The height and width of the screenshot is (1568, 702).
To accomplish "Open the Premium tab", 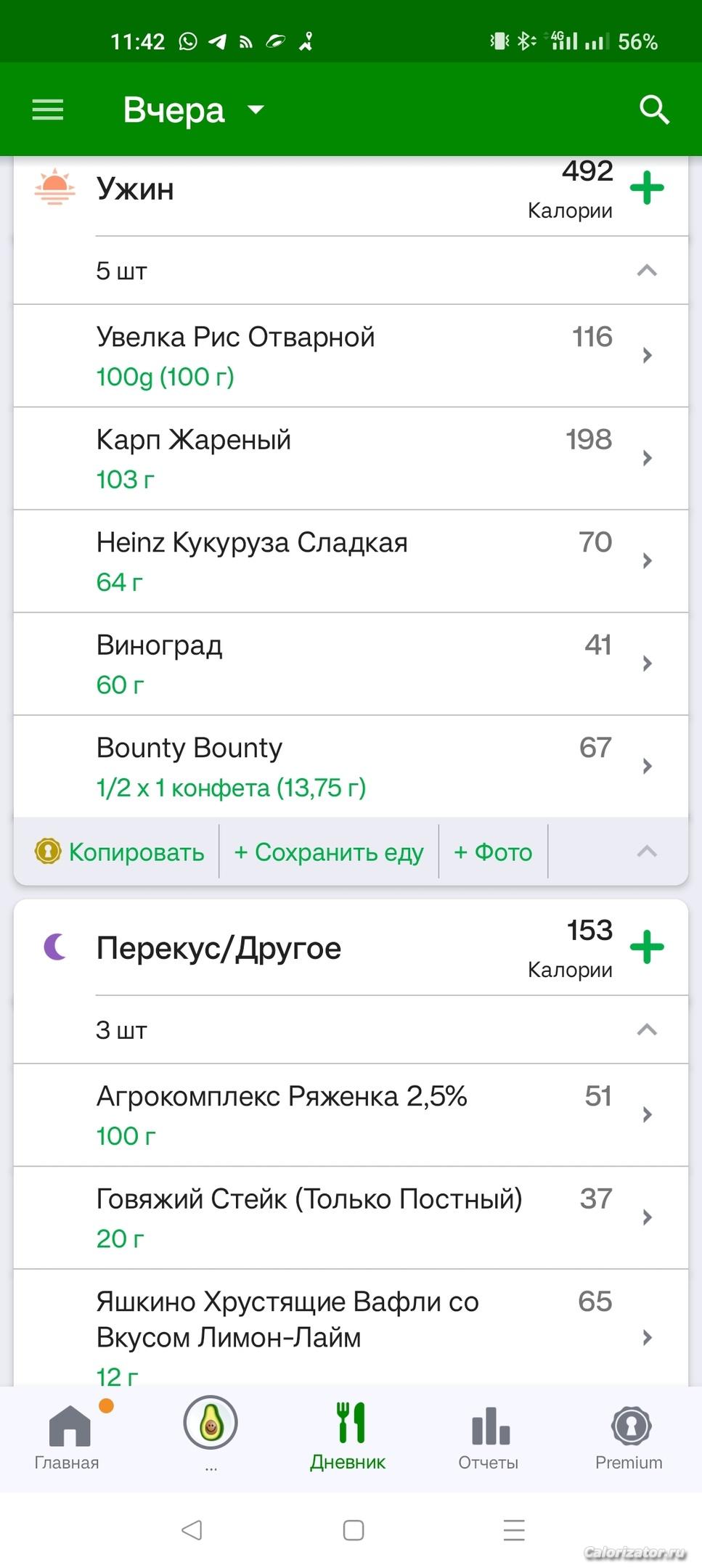I will click(x=629, y=1438).
